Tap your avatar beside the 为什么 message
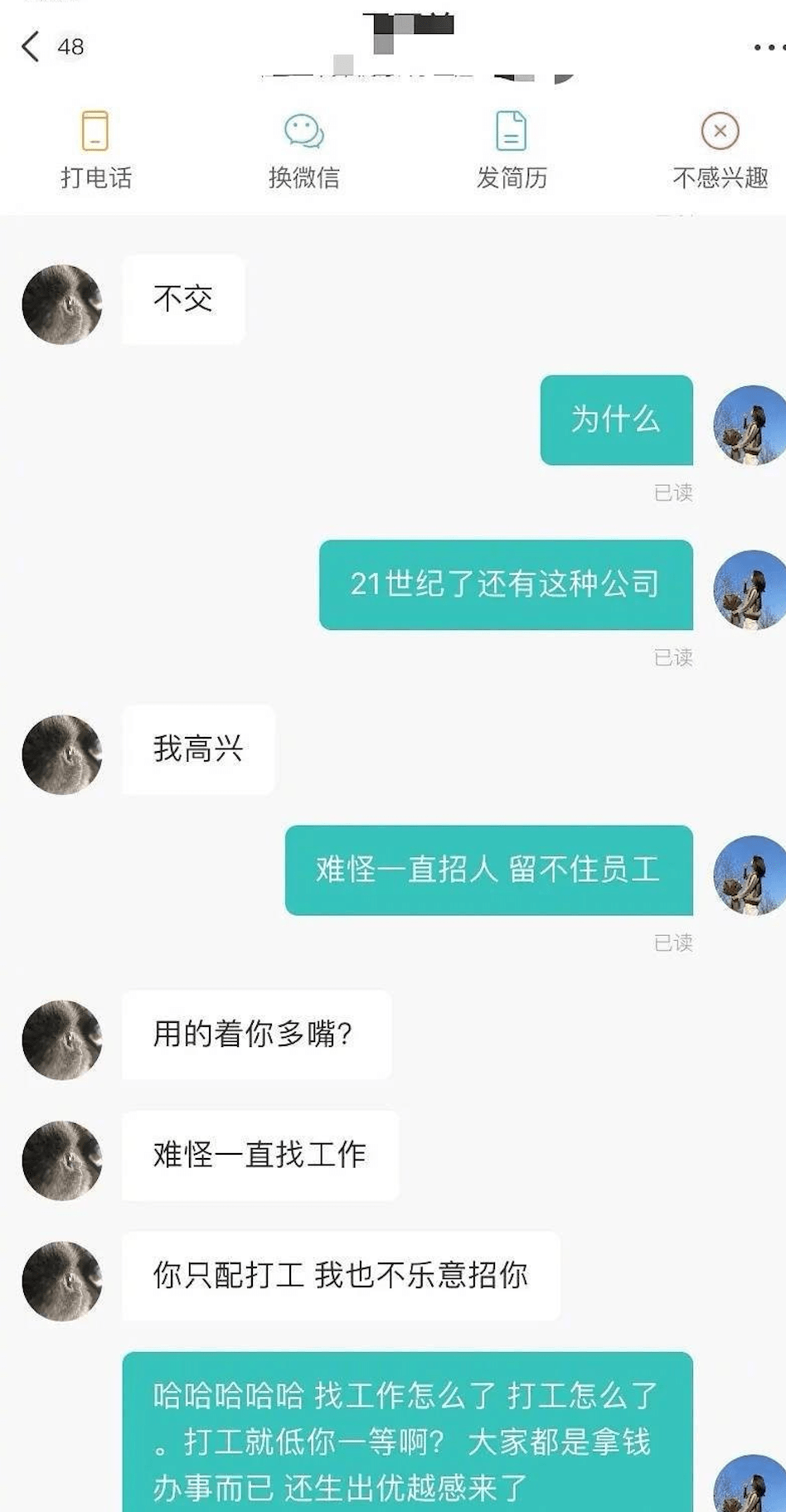This screenshot has width=786, height=1512. coord(747,424)
